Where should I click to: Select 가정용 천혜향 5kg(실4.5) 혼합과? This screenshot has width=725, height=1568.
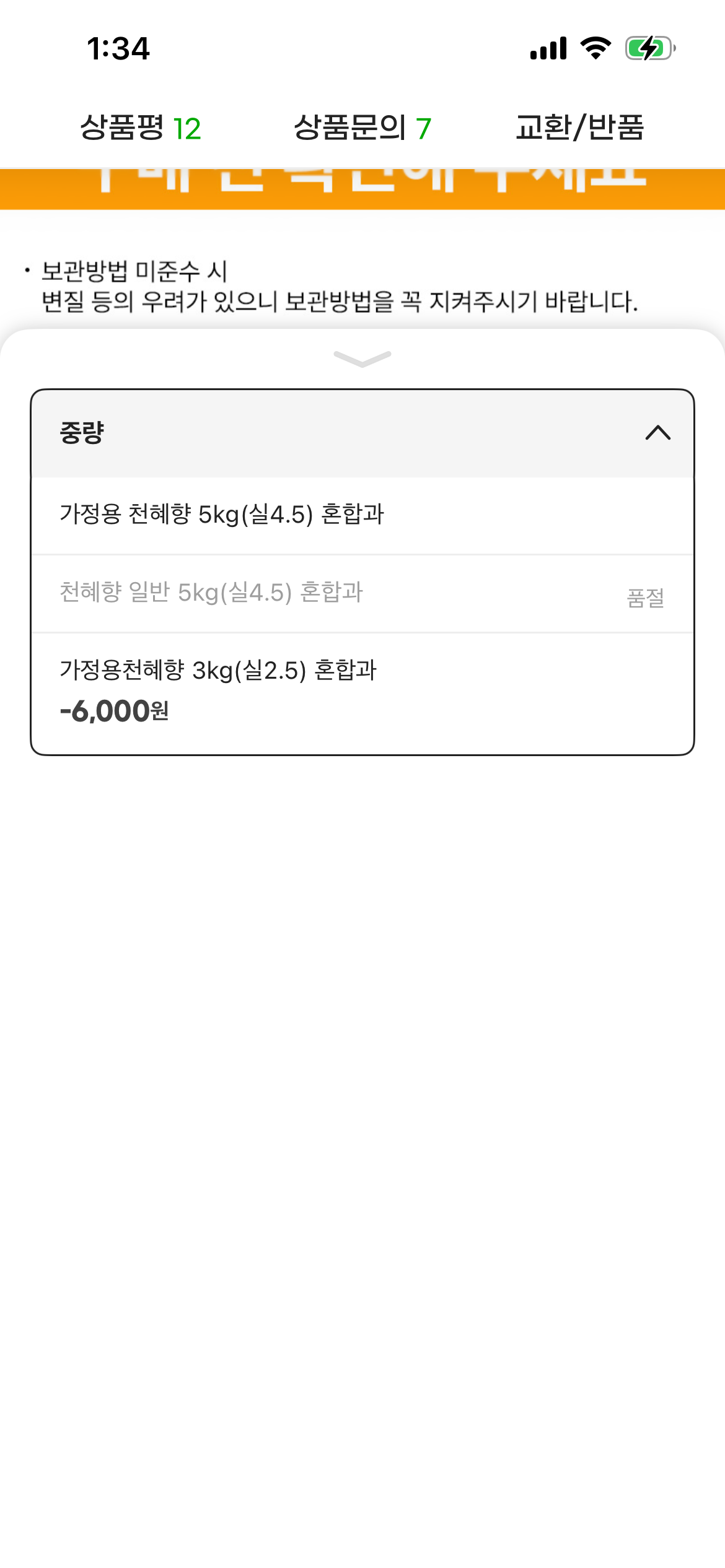click(x=362, y=515)
